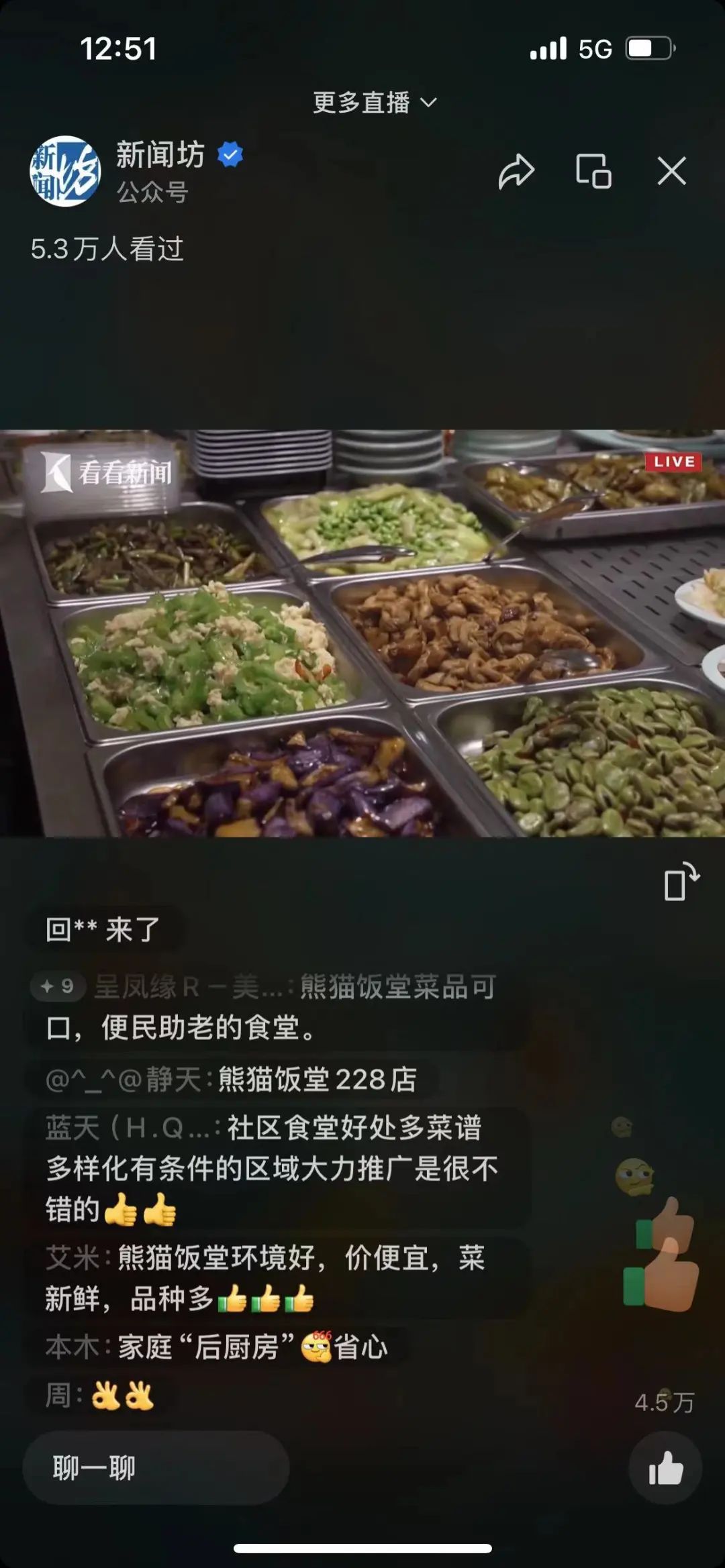Image resolution: width=725 pixels, height=1568 pixels.
Task: Tap the live video of the food trays
Action: pyautogui.click(x=362, y=633)
